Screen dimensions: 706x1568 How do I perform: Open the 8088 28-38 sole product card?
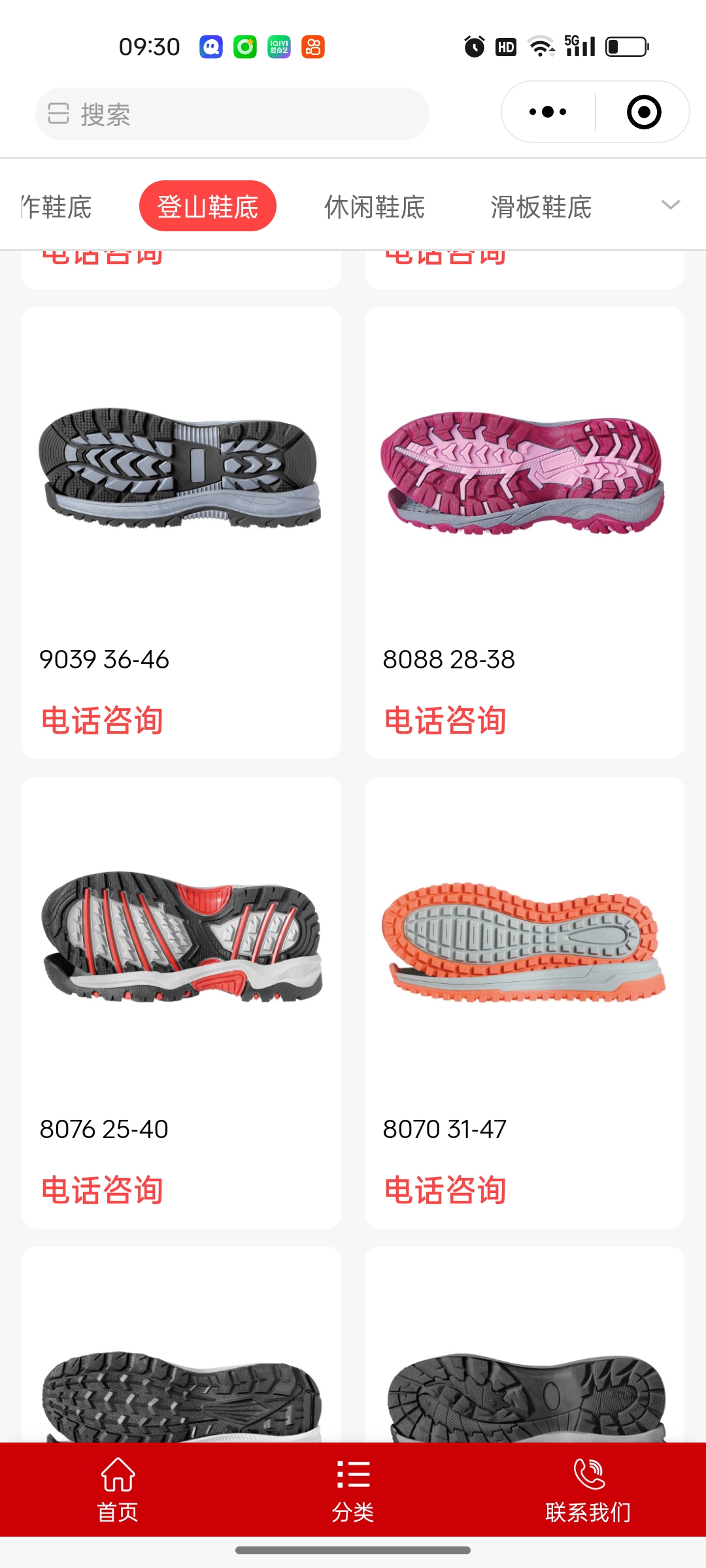click(x=524, y=470)
